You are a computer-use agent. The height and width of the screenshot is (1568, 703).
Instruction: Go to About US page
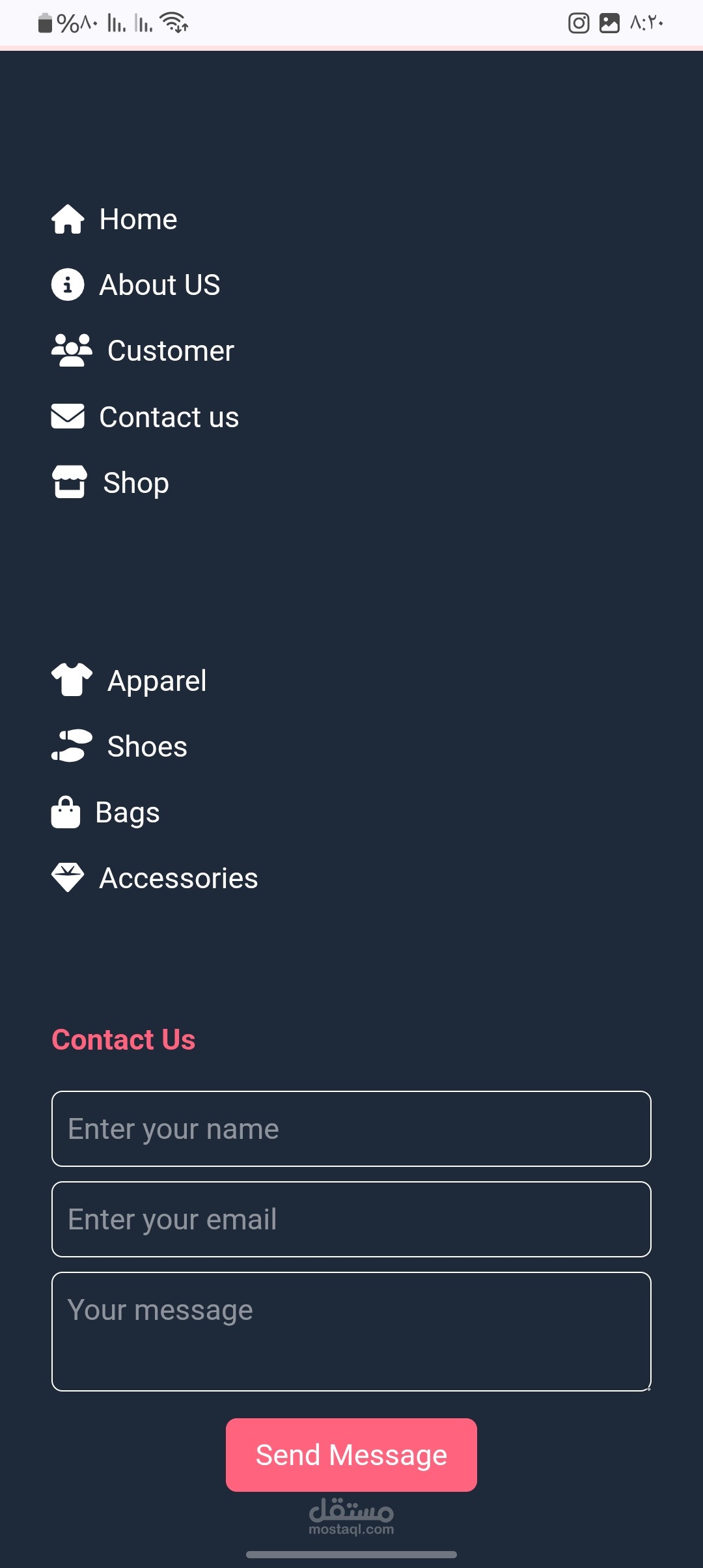coord(136,285)
